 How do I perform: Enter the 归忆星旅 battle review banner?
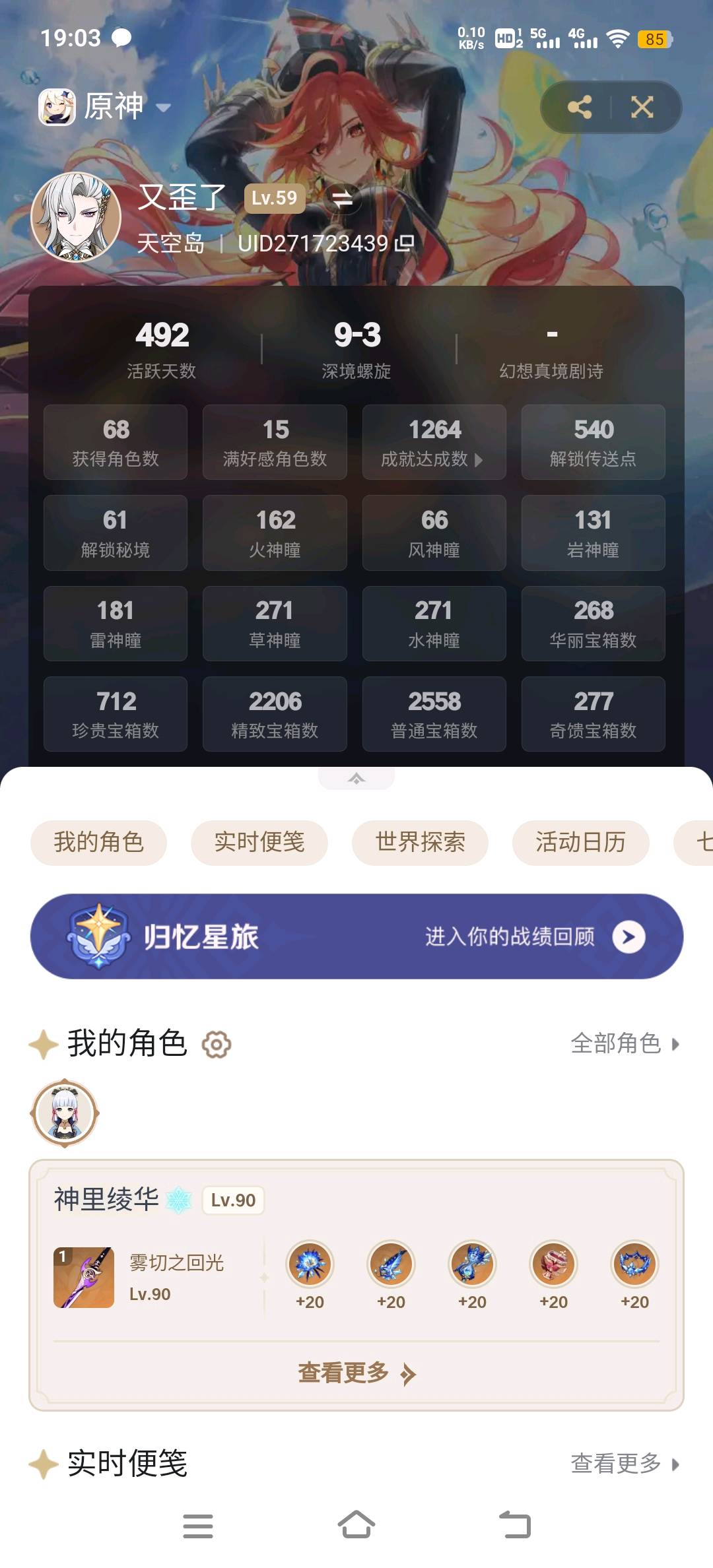[356, 936]
